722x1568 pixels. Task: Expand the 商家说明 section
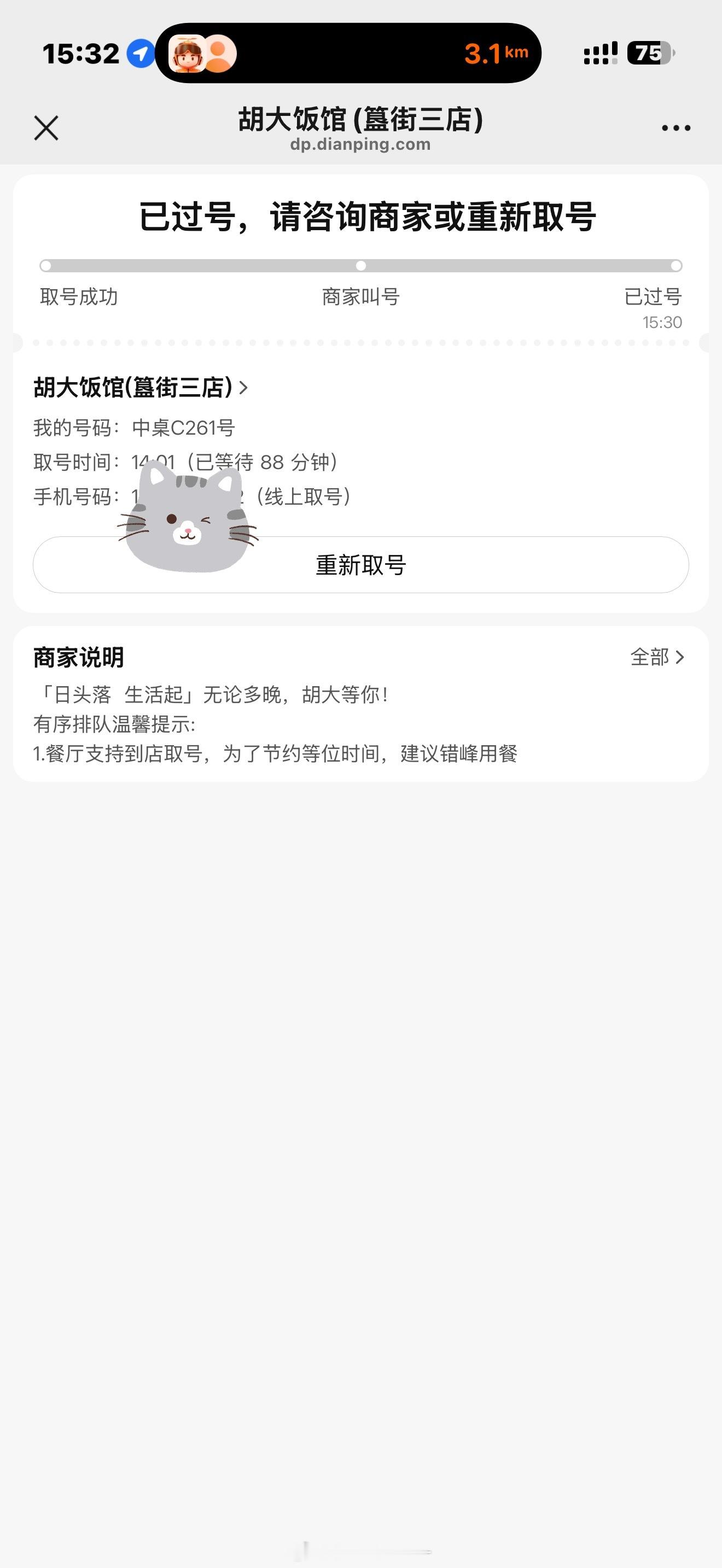pyautogui.click(x=79, y=657)
